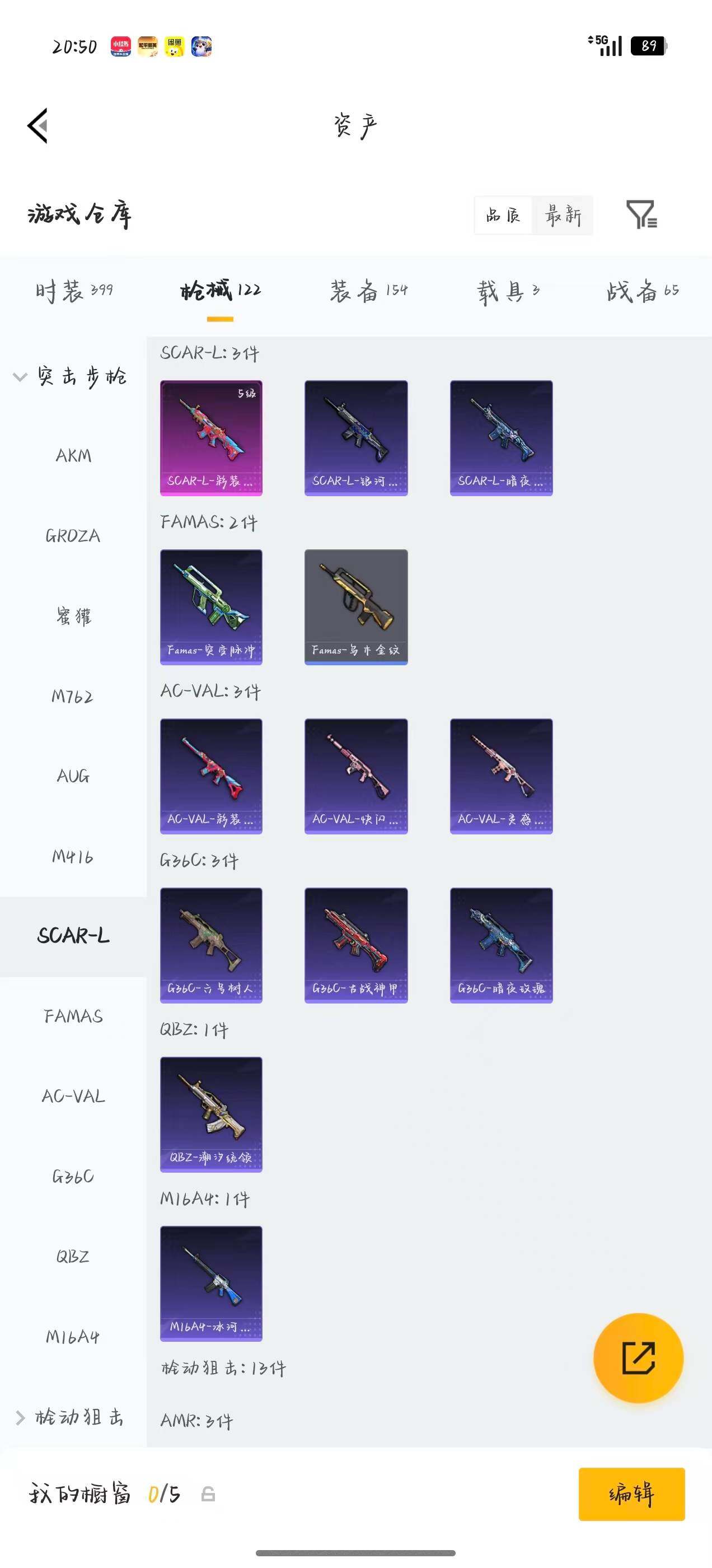
Task: Open the Famas-突变脉冲 skin card
Action: (x=211, y=607)
